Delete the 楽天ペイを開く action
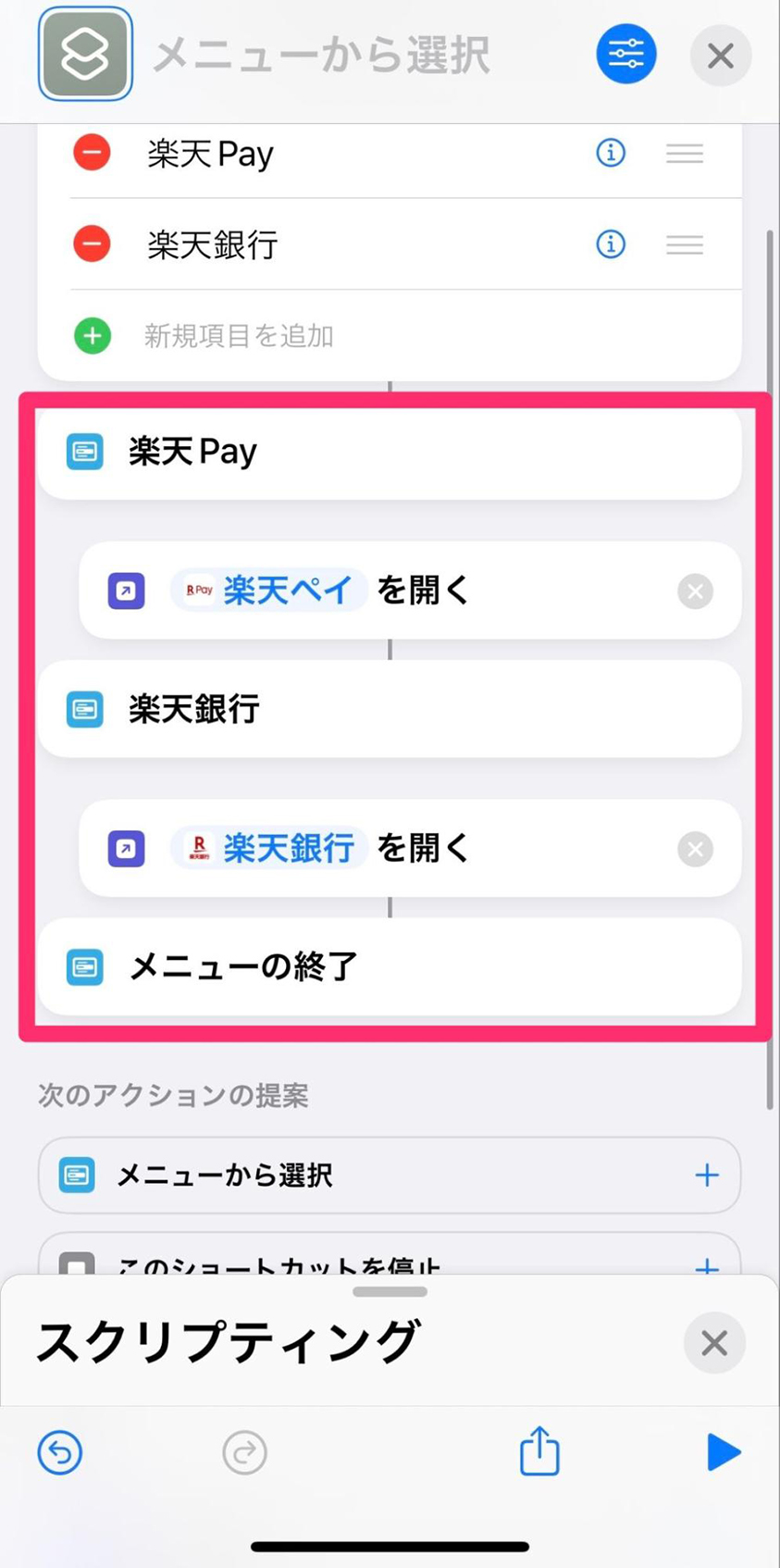Image resolution: width=780 pixels, height=1568 pixels. 695,591
